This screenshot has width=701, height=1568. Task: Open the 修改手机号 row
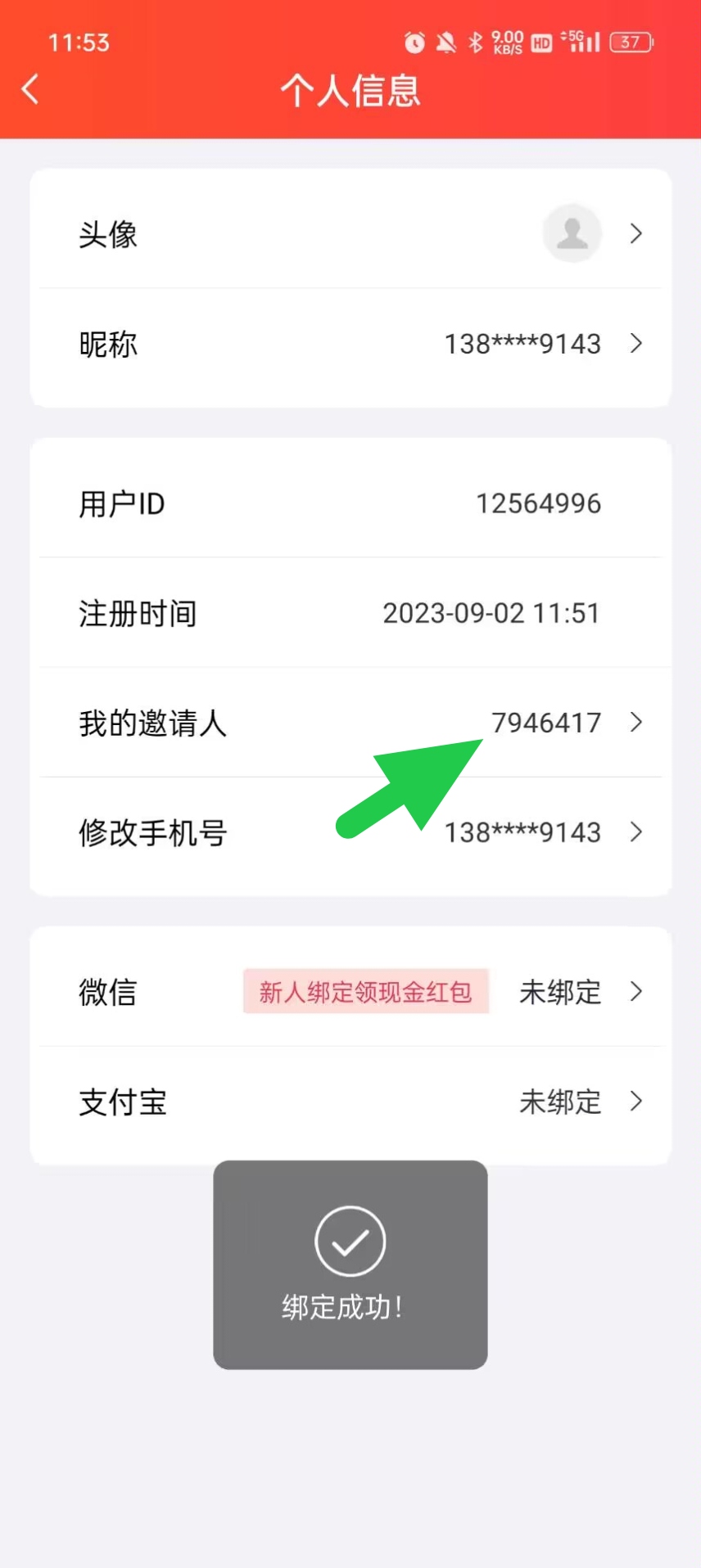point(350,832)
